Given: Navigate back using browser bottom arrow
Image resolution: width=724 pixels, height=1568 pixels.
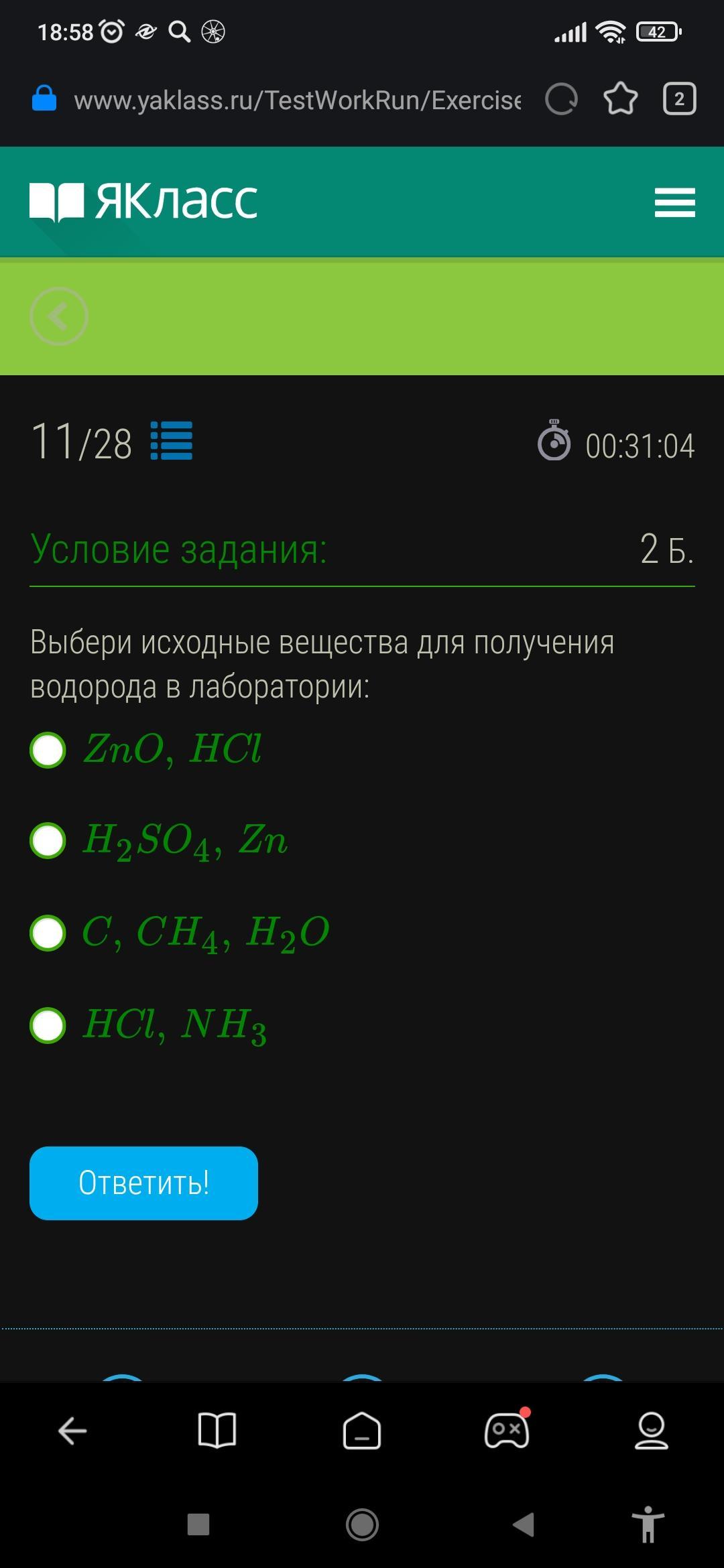Looking at the screenshot, I should [x=72, y=1432].
